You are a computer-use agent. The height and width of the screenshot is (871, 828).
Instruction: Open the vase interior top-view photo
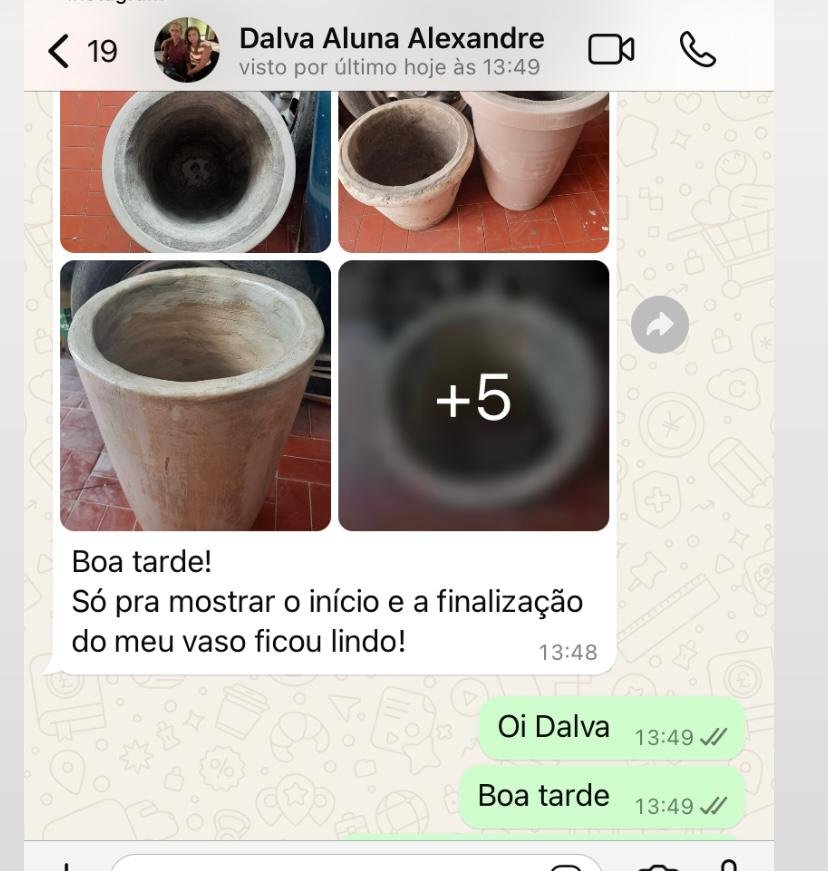click(195, 170)
